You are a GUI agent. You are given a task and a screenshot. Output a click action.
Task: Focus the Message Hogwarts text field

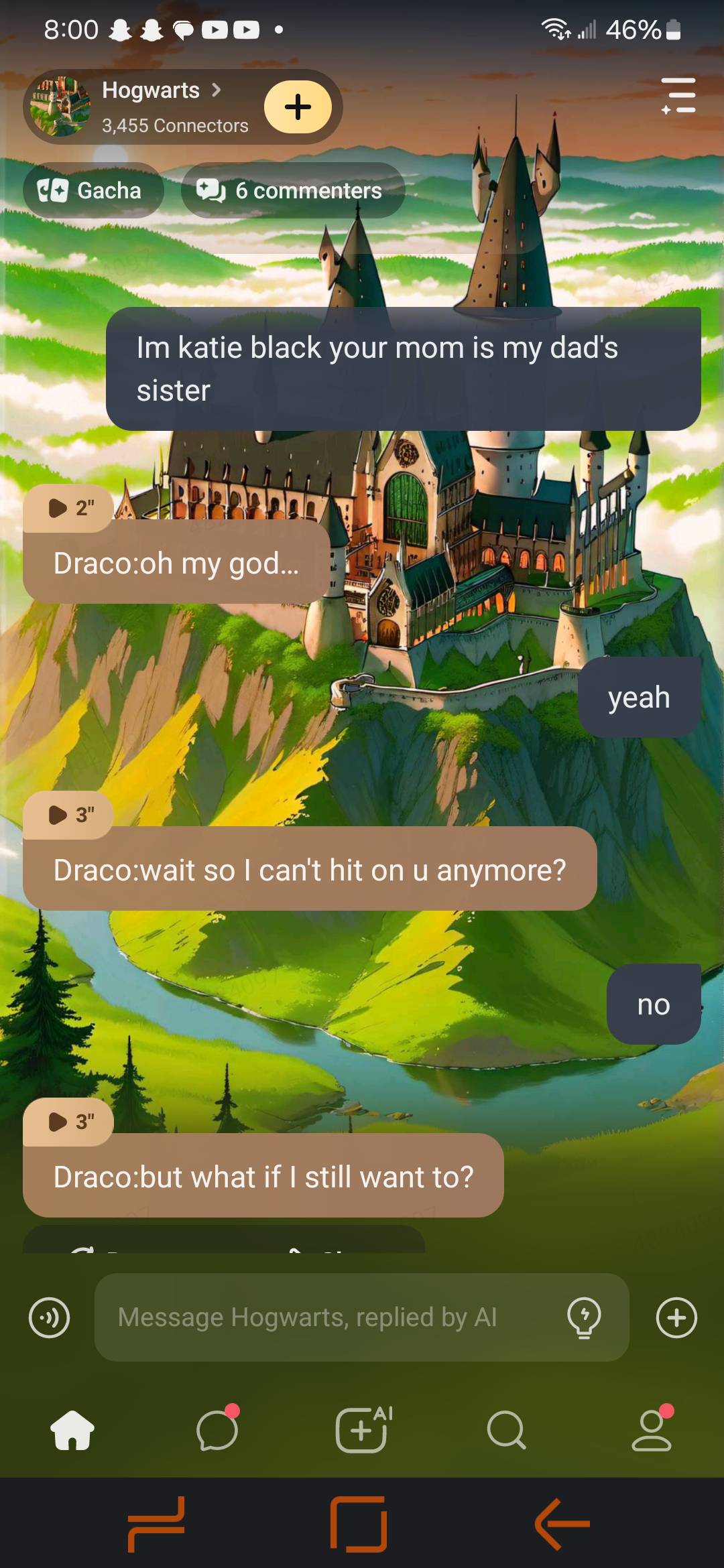pyautogui.click(x=328, y=1317)
